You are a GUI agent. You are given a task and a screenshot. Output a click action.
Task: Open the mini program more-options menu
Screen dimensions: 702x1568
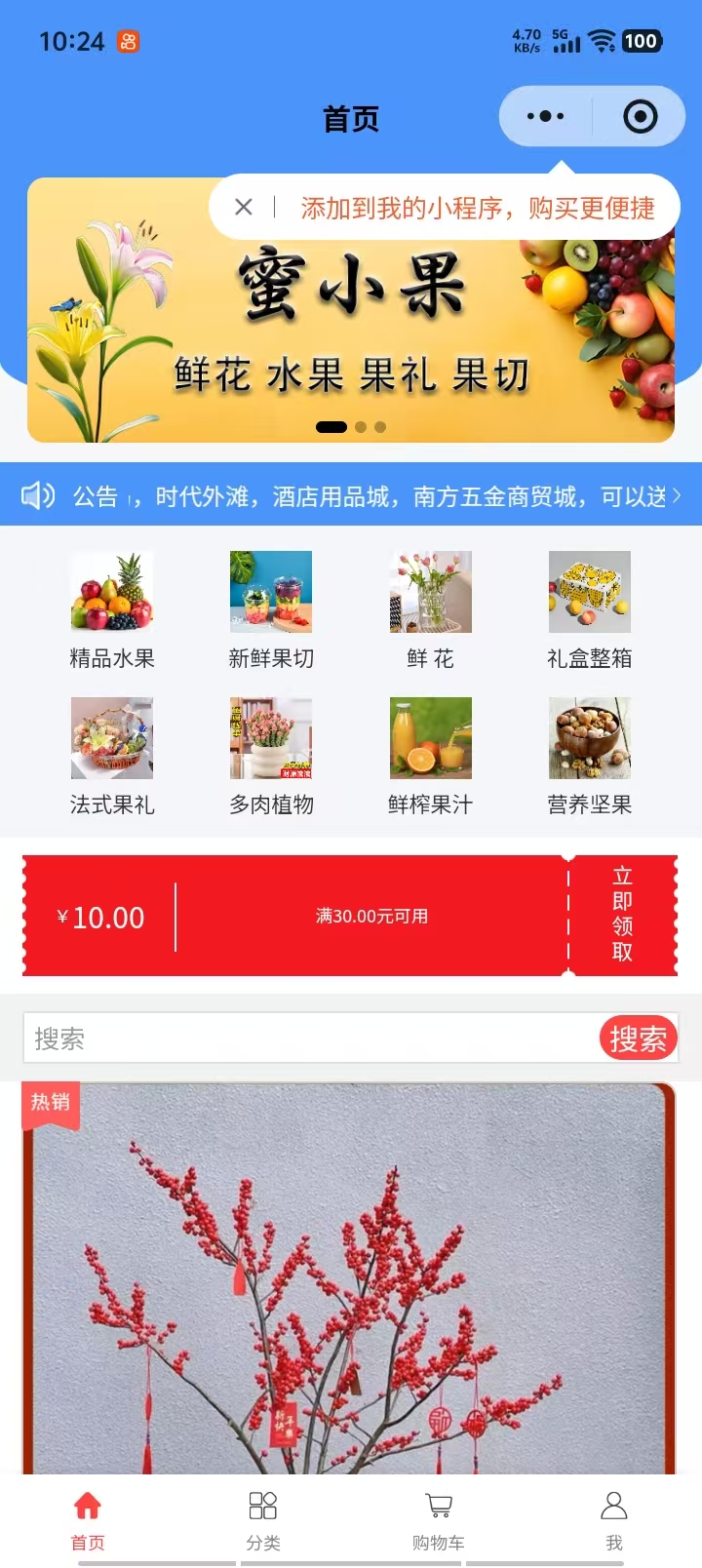[545, 117]
